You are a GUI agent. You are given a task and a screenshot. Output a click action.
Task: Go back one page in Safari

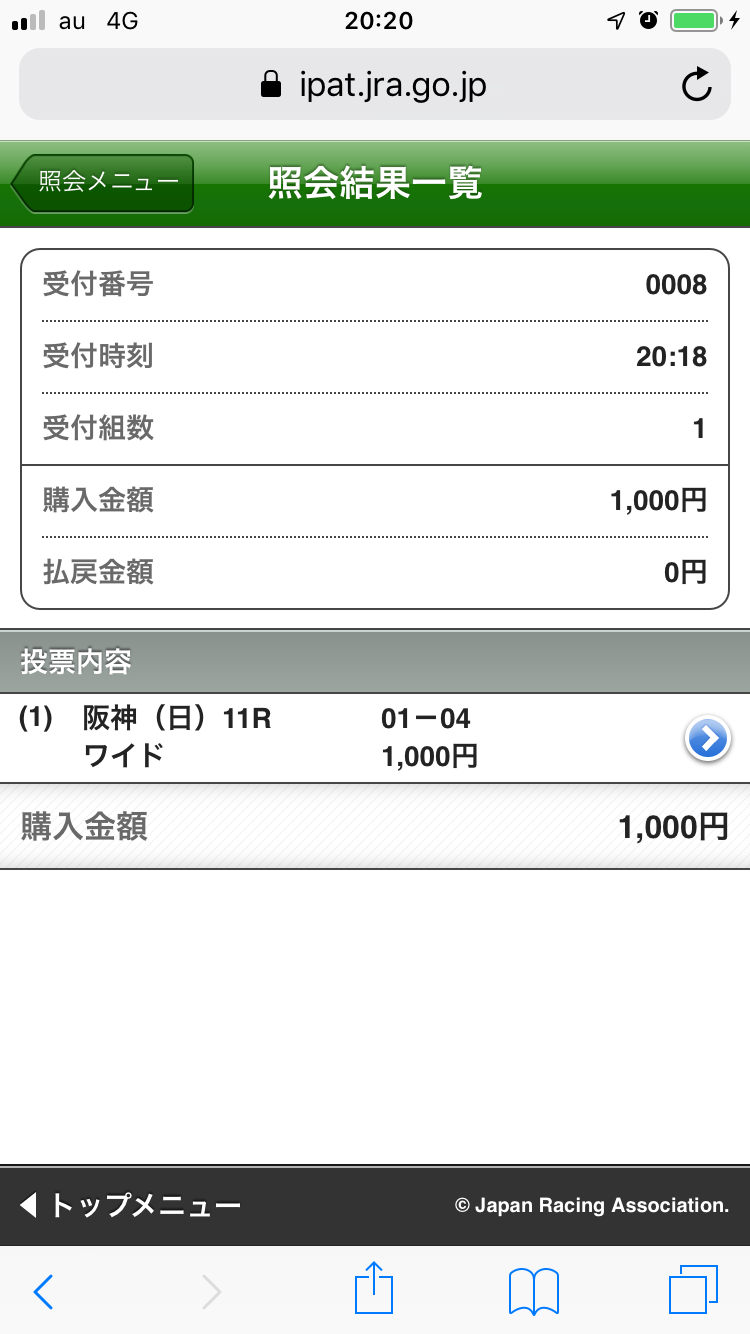[43, 1292]
